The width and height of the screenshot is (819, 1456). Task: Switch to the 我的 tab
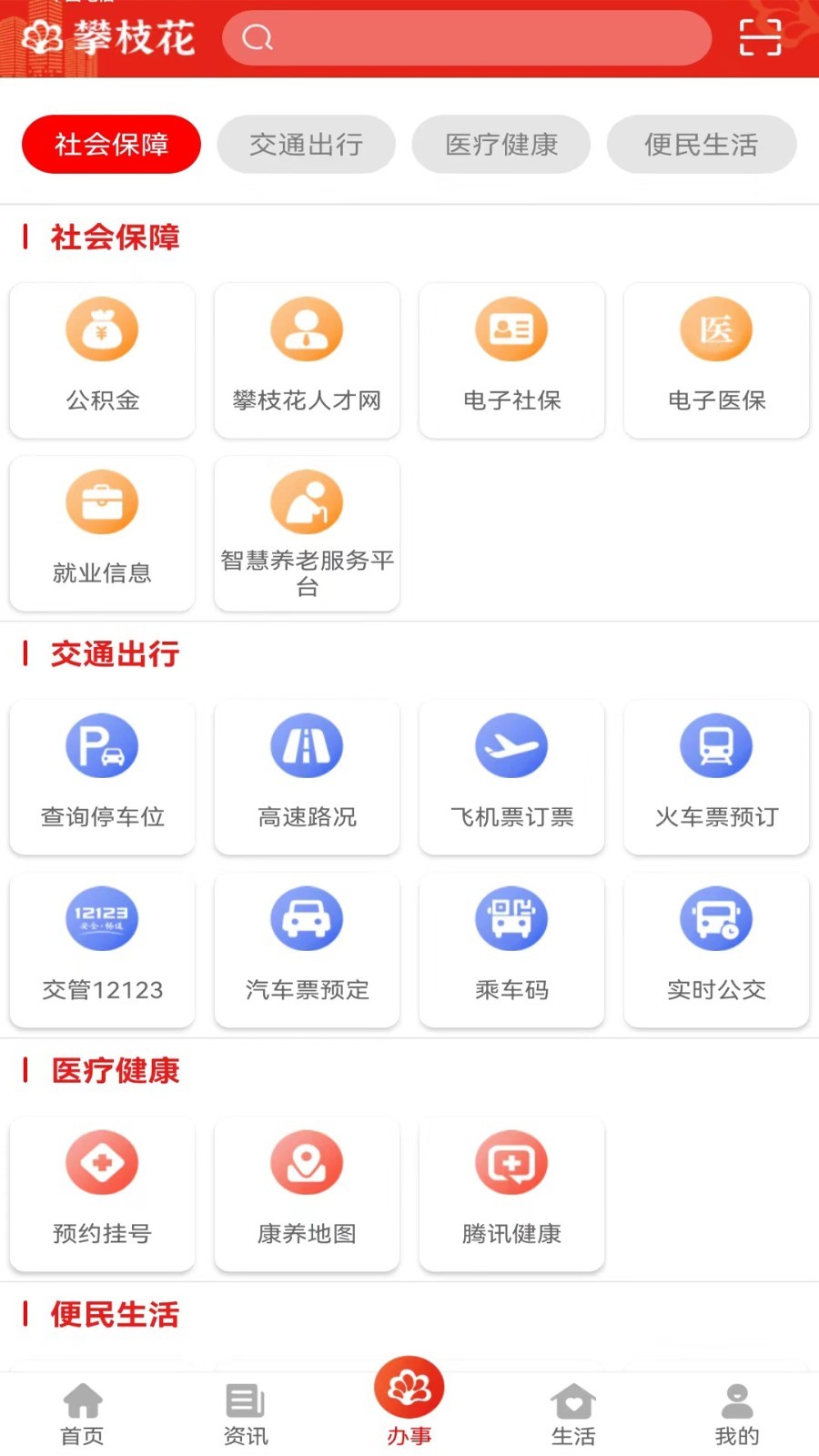(x=737, y=1414)
